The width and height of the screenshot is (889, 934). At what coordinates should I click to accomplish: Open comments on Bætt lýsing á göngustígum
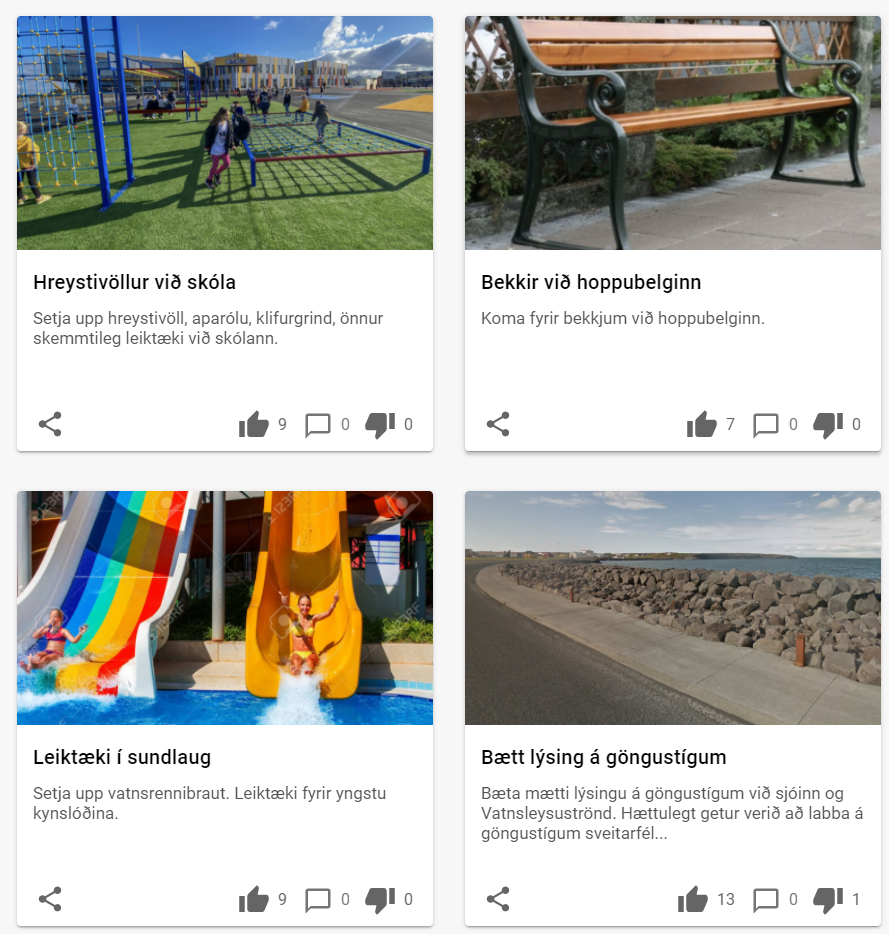tap(766, 900)
